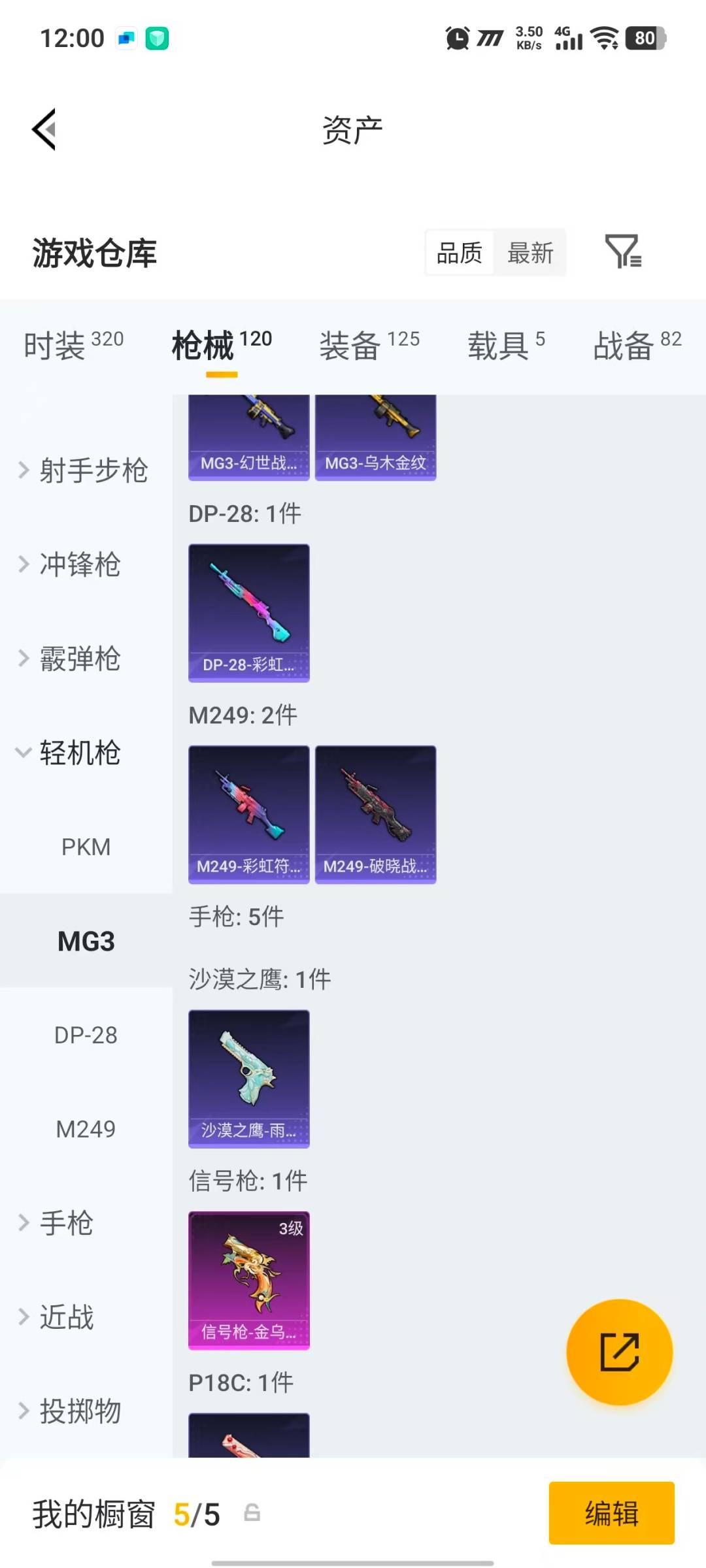Viewport: 706px width, 1568px height.
Task: Tap the lock icon beside 我的橱窗
Action: point(253,1514)
